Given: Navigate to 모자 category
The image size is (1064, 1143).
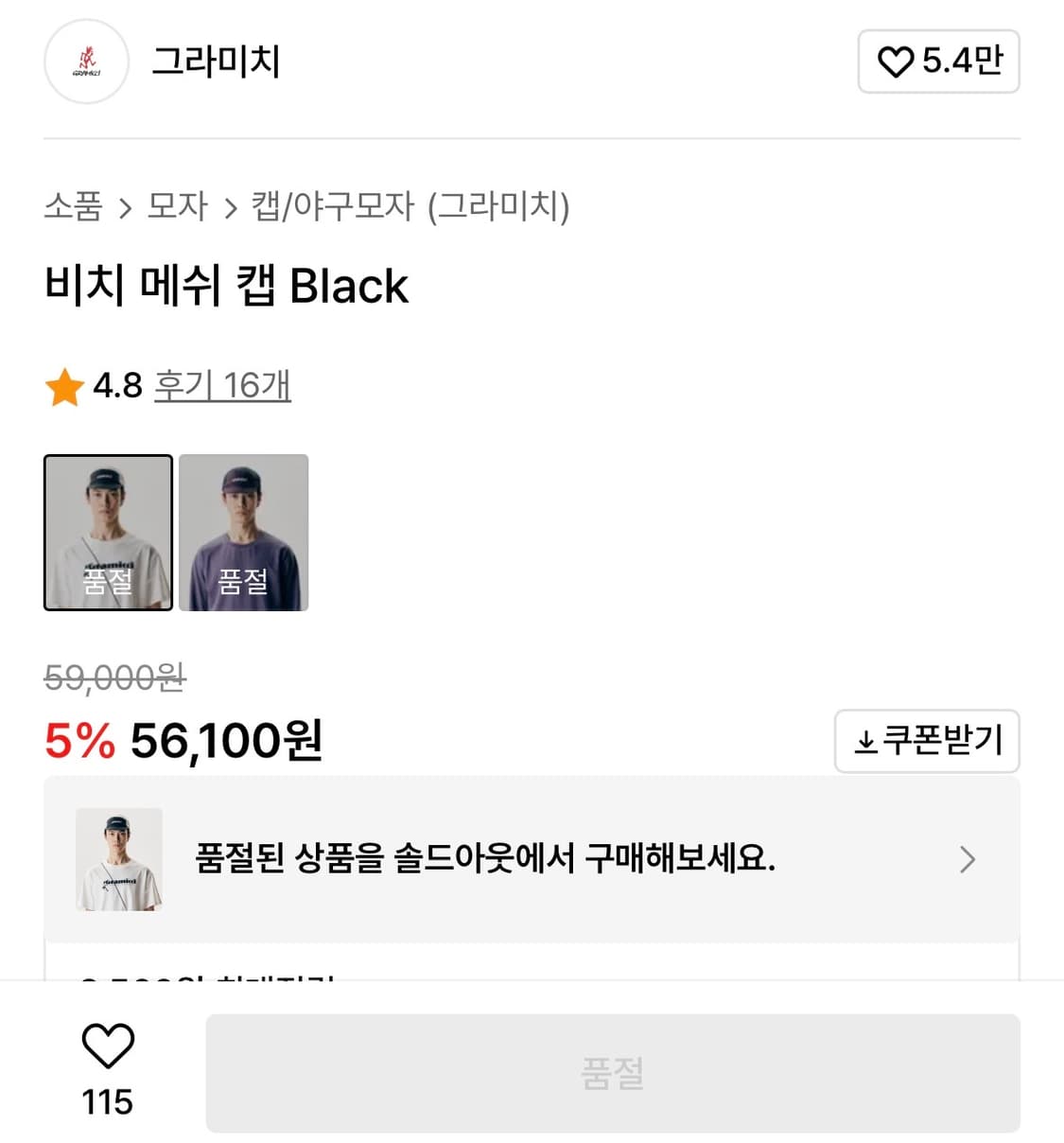Looking at the screenshot, I should (179, 207).
